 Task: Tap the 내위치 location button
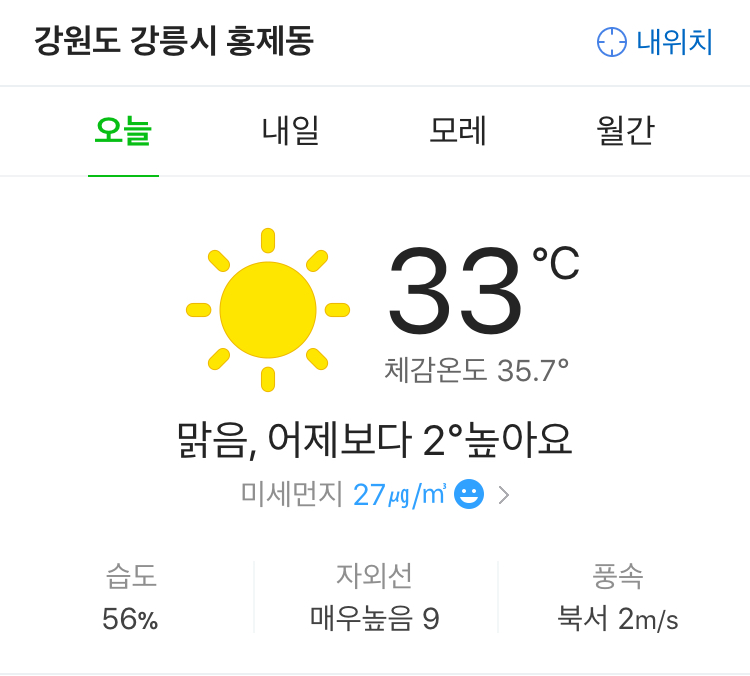[654, 43]
